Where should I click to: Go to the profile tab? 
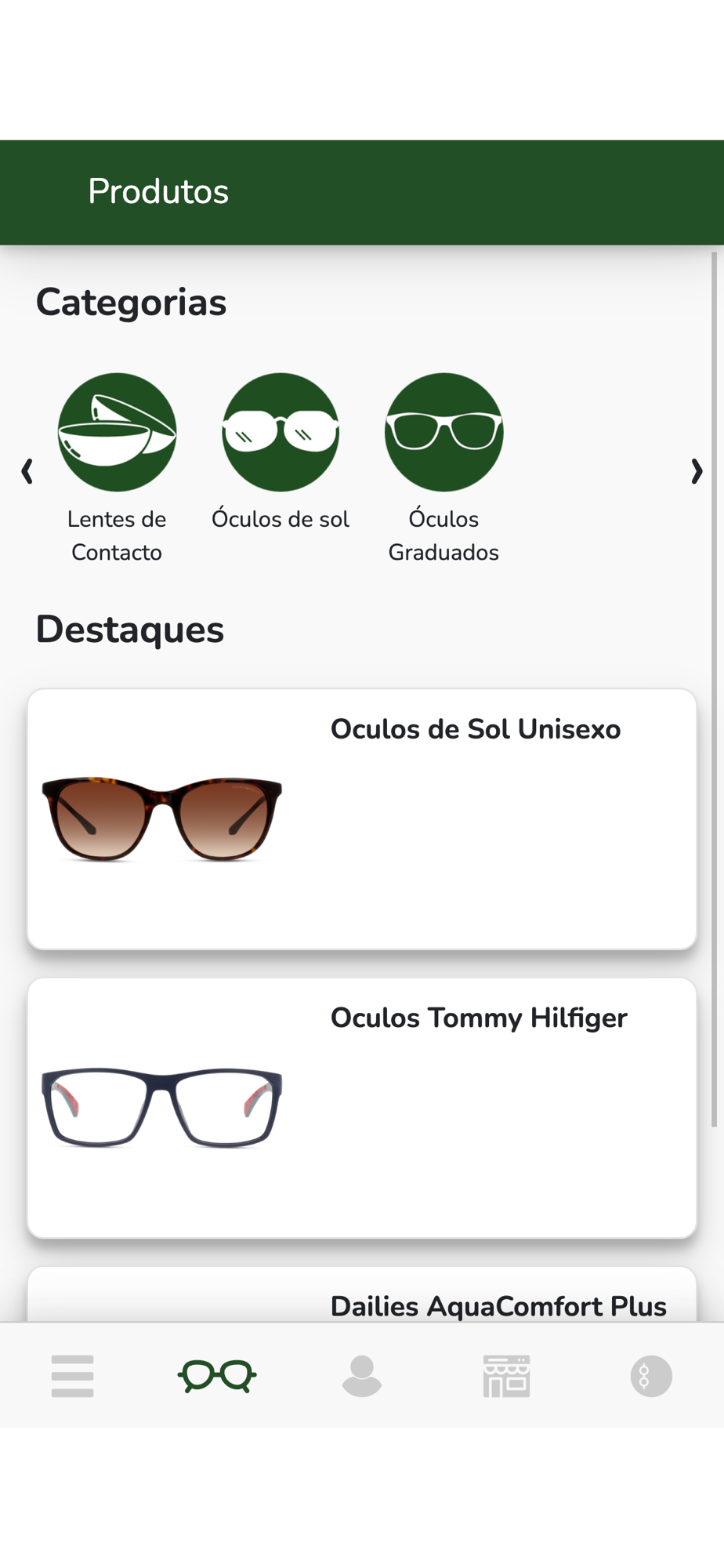[x=362, y=1376]
